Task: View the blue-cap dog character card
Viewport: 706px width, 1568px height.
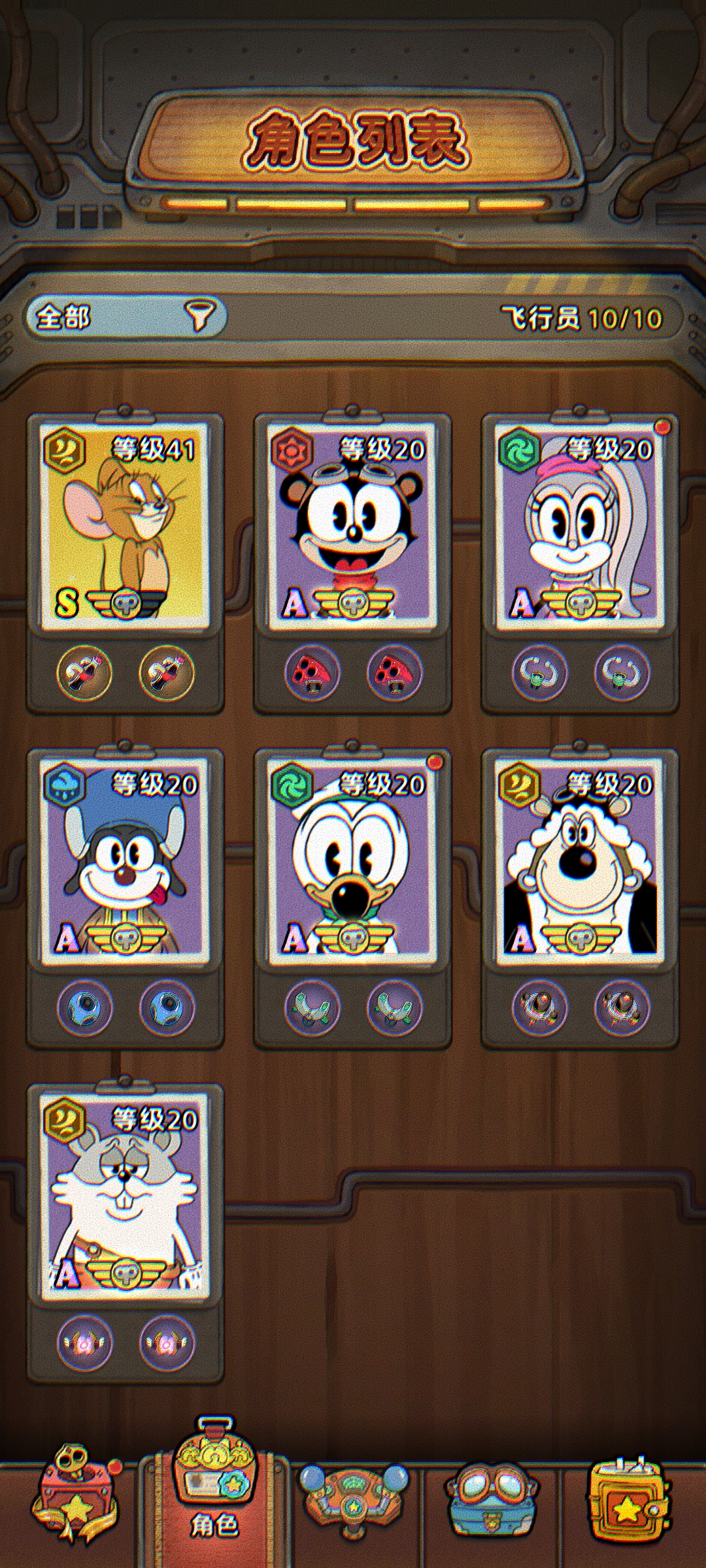Action: click(x=125, y=862)
